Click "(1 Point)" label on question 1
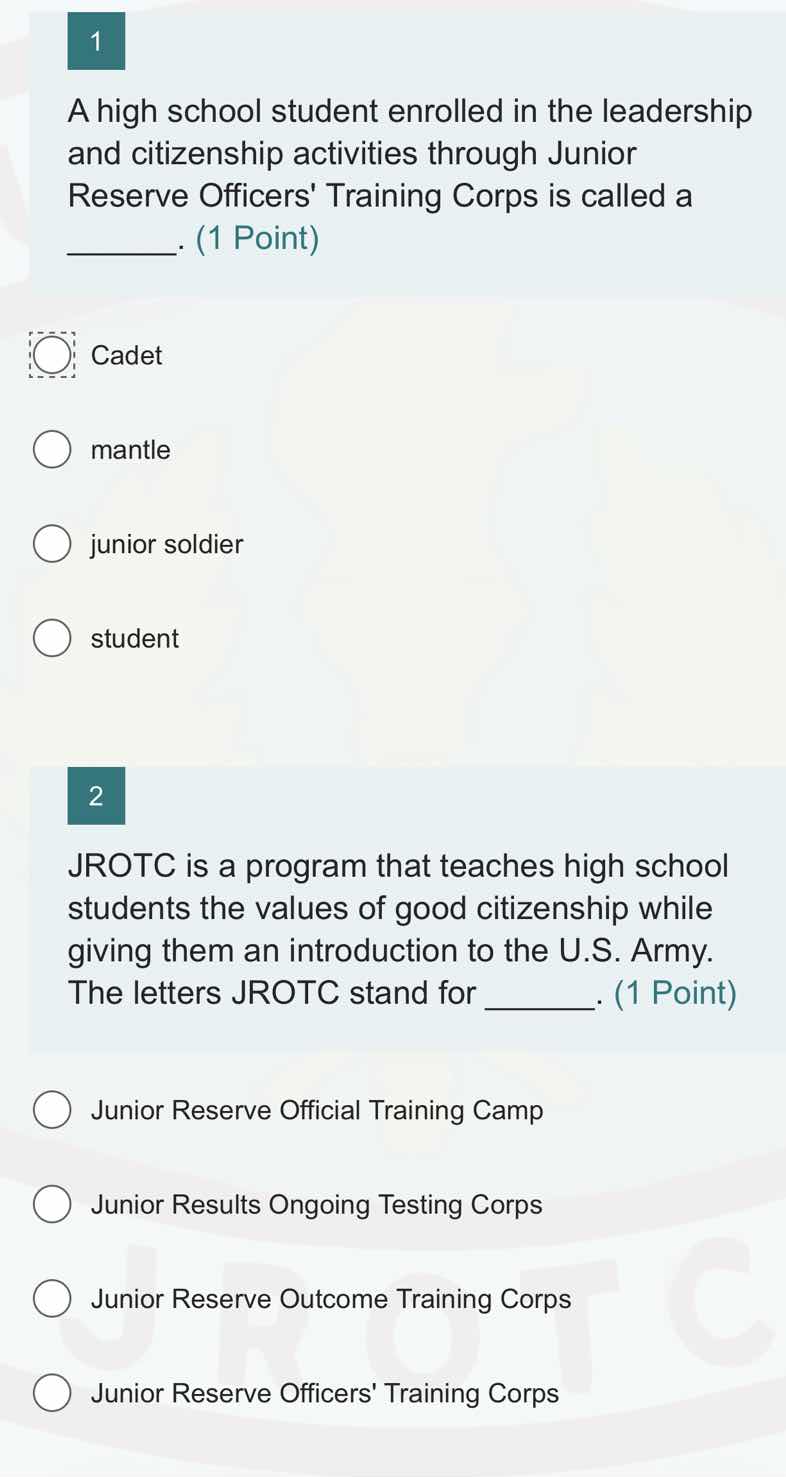This screenshot has width=786, height=1477. (x=259, y=238)
